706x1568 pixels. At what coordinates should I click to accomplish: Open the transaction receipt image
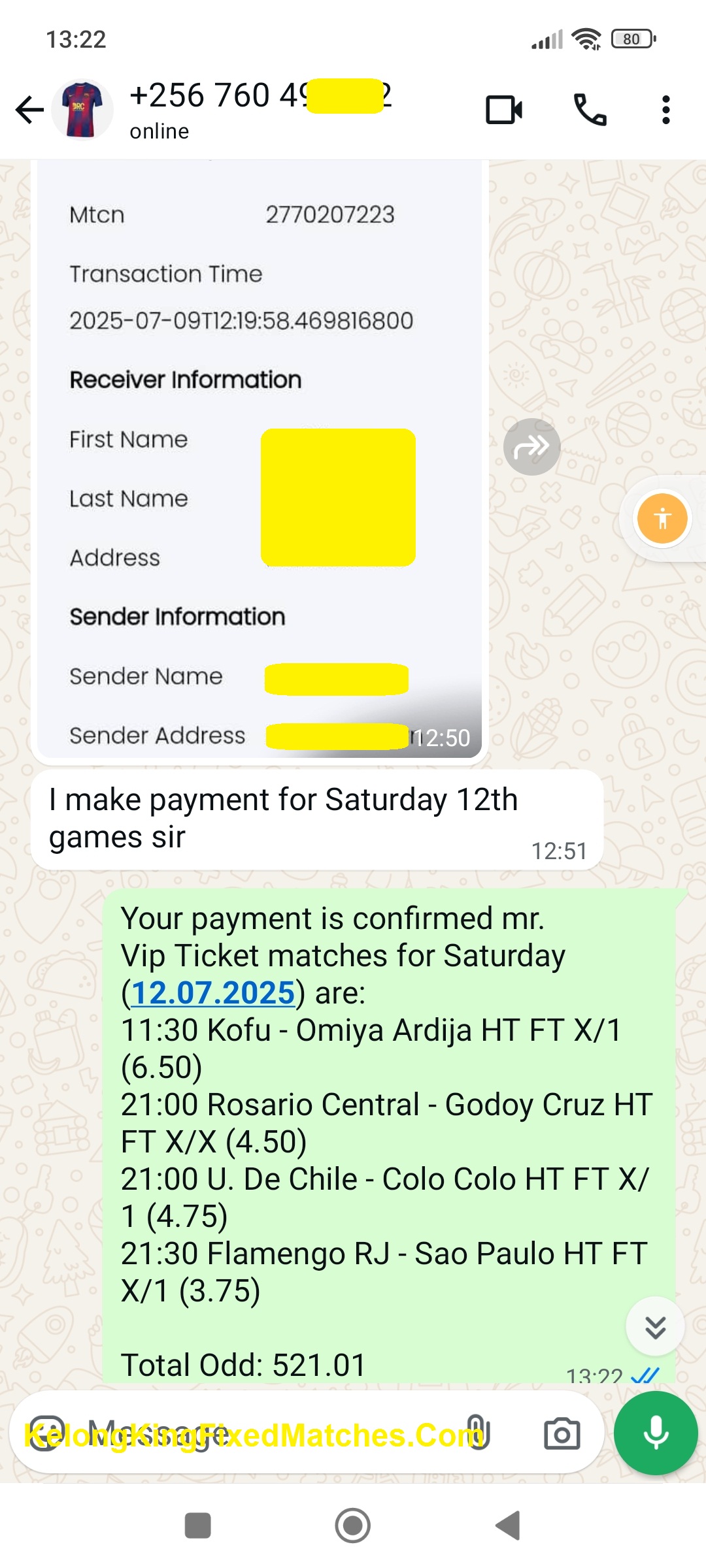tap(260, 457)
